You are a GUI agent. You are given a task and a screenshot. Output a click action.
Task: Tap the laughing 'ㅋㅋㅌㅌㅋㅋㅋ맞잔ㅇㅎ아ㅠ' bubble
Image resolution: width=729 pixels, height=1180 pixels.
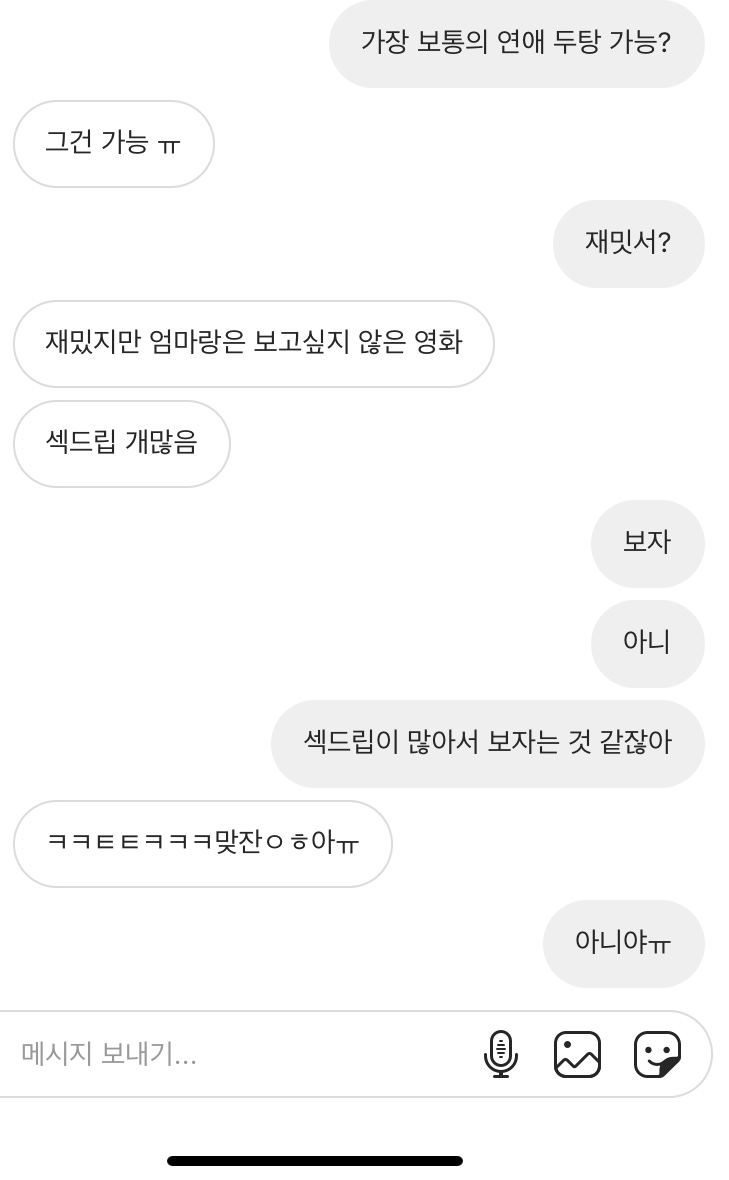202,843
